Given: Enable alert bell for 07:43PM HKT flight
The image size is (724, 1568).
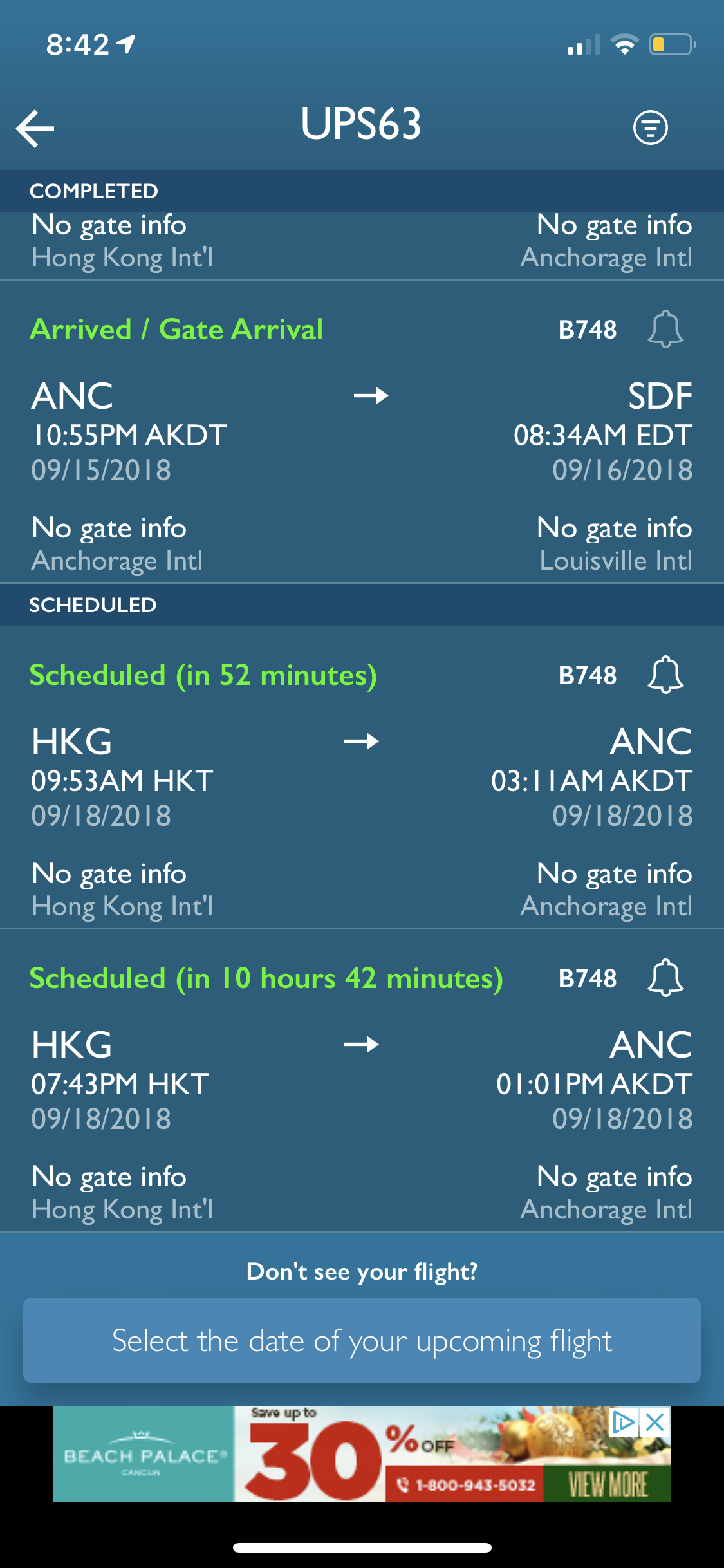Looking at the screenshot, I should [x=665, y=978].
